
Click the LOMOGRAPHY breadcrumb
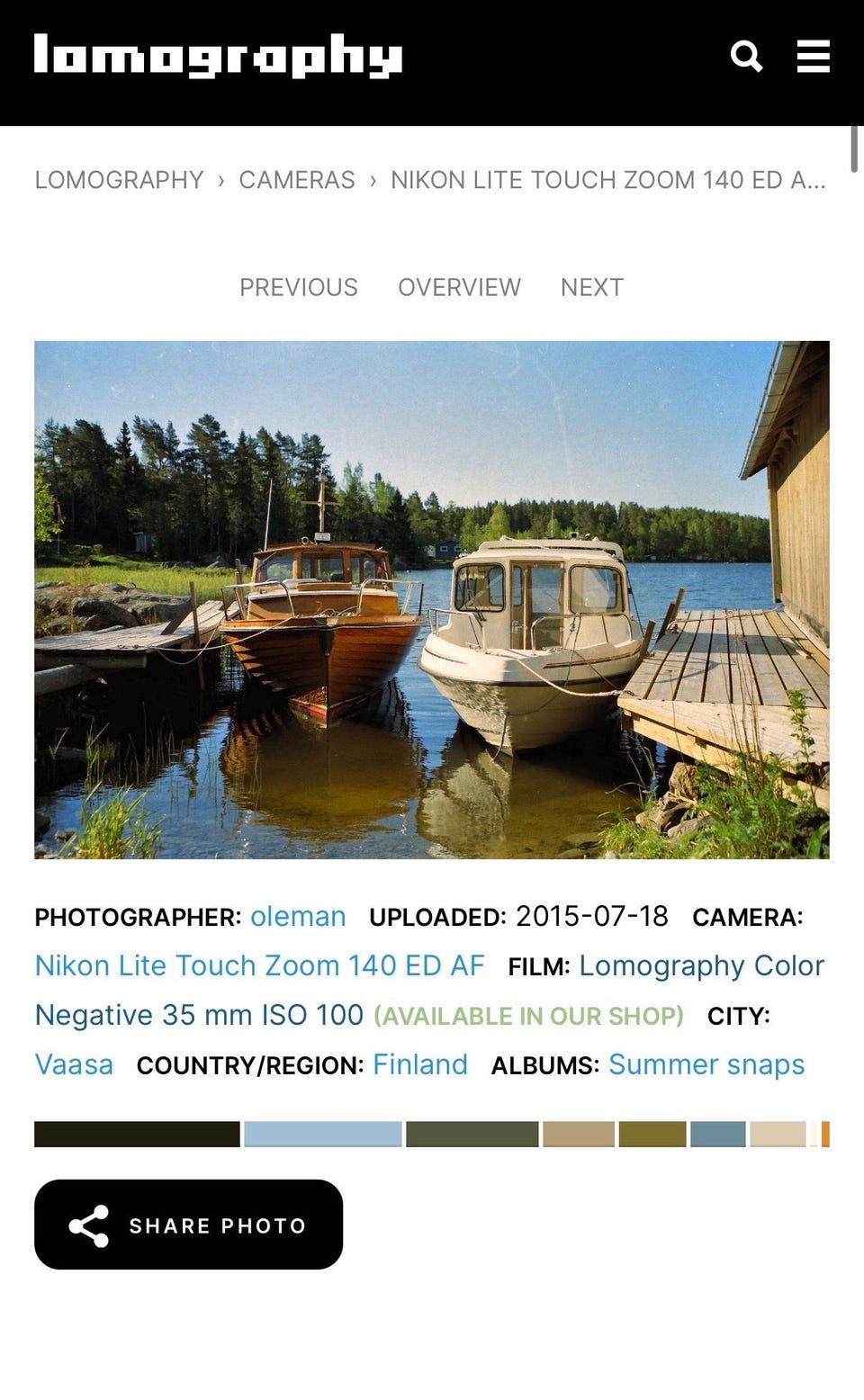[x=118, y=180]
